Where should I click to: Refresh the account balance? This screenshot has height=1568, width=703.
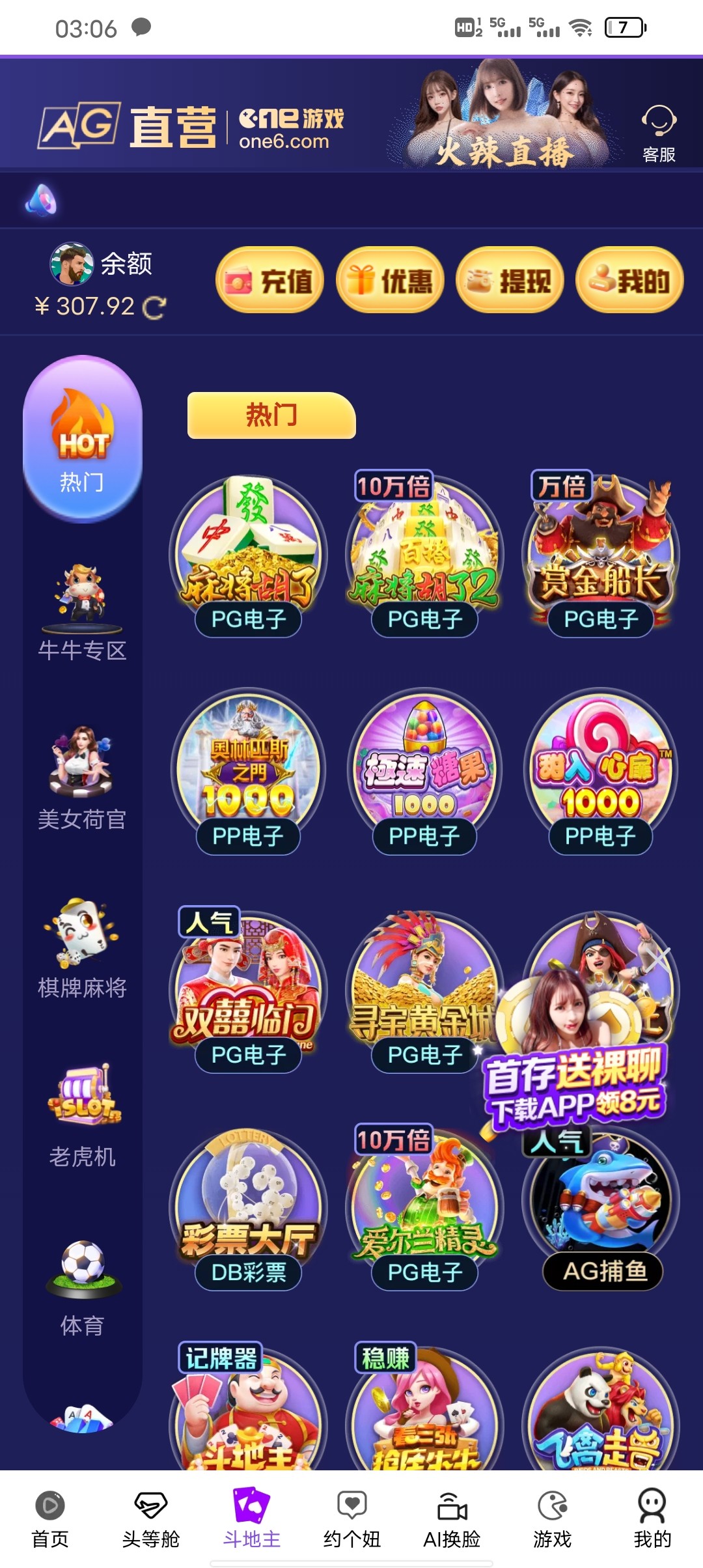coord(155,307)
